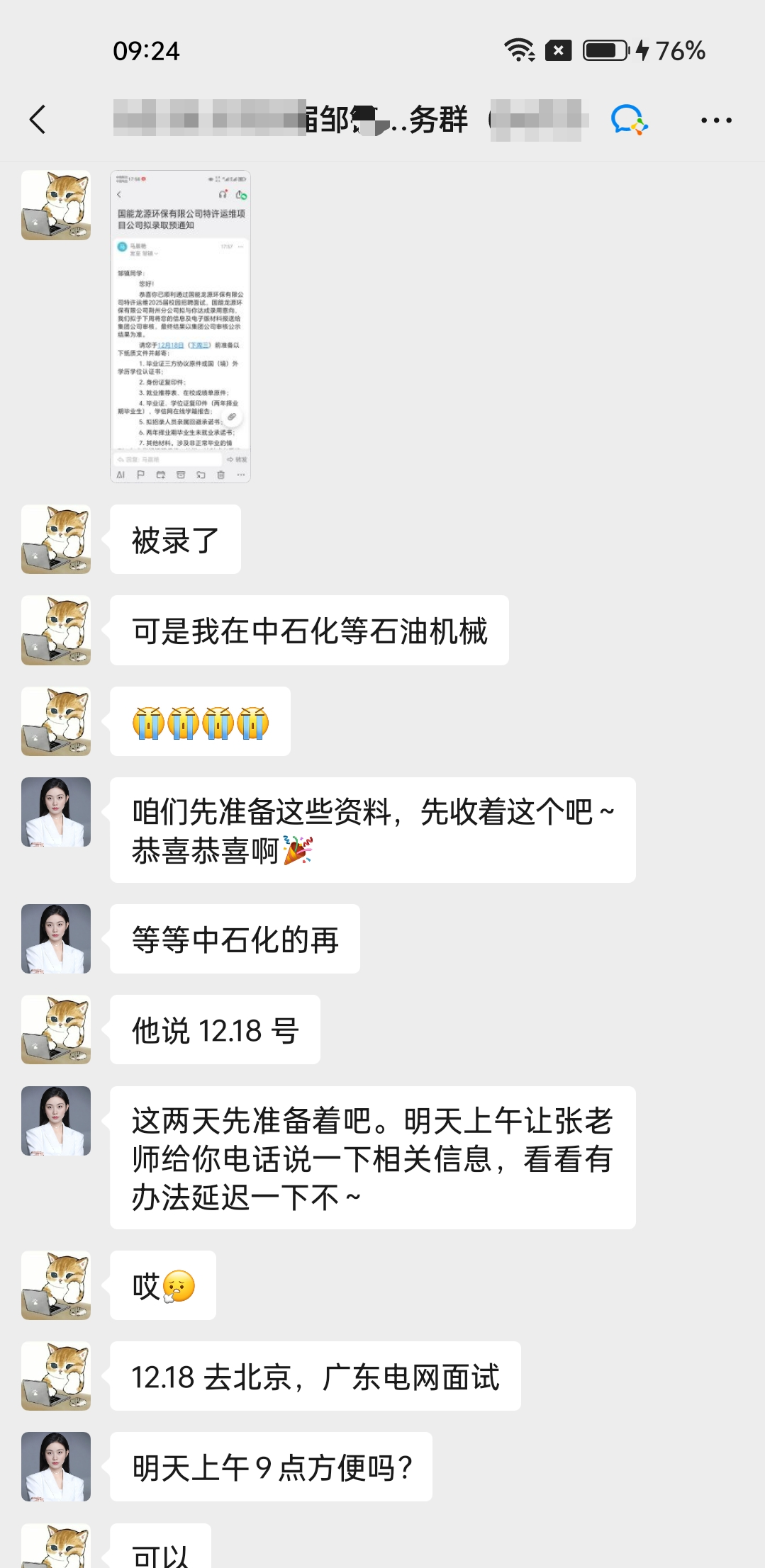Open the chat bubble icon in header
Screen dimensions: 765x1568
pyautogui.click(x=629, y=119)
